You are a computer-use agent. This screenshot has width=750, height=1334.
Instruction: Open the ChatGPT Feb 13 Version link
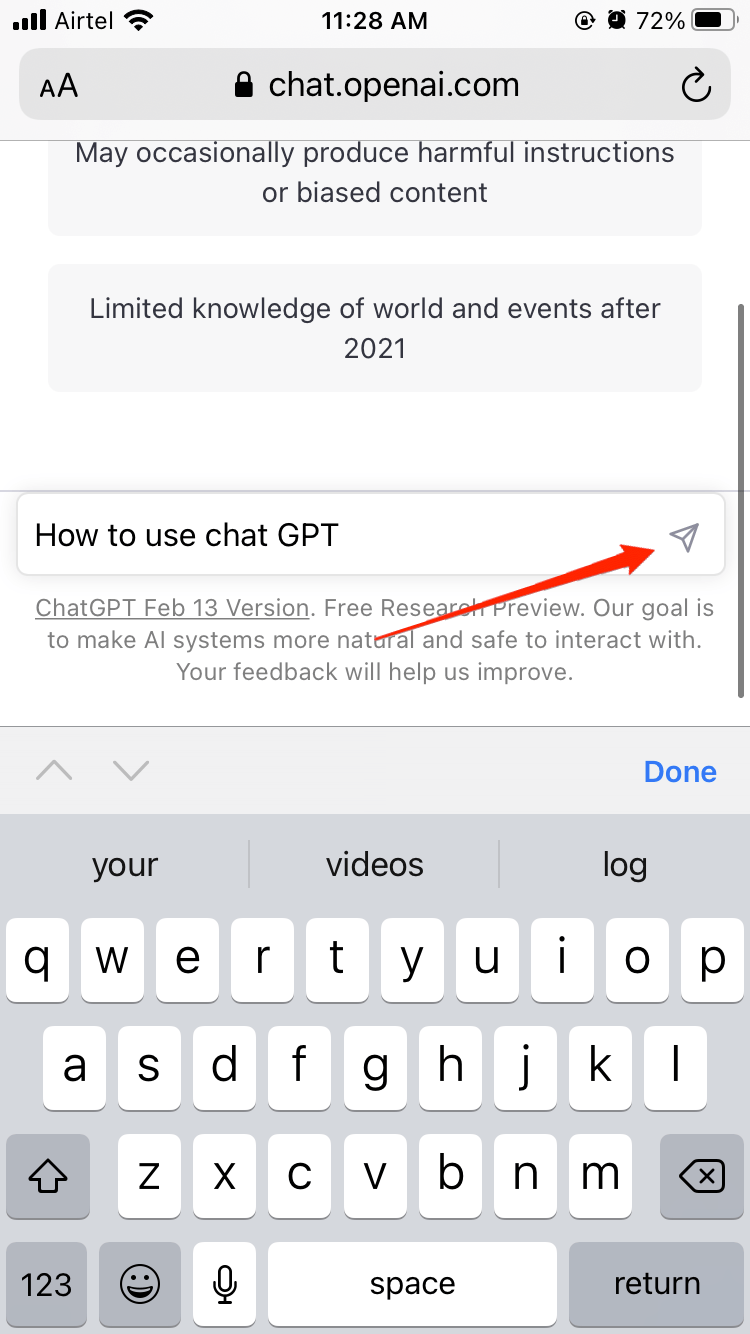tap(171, 607)
